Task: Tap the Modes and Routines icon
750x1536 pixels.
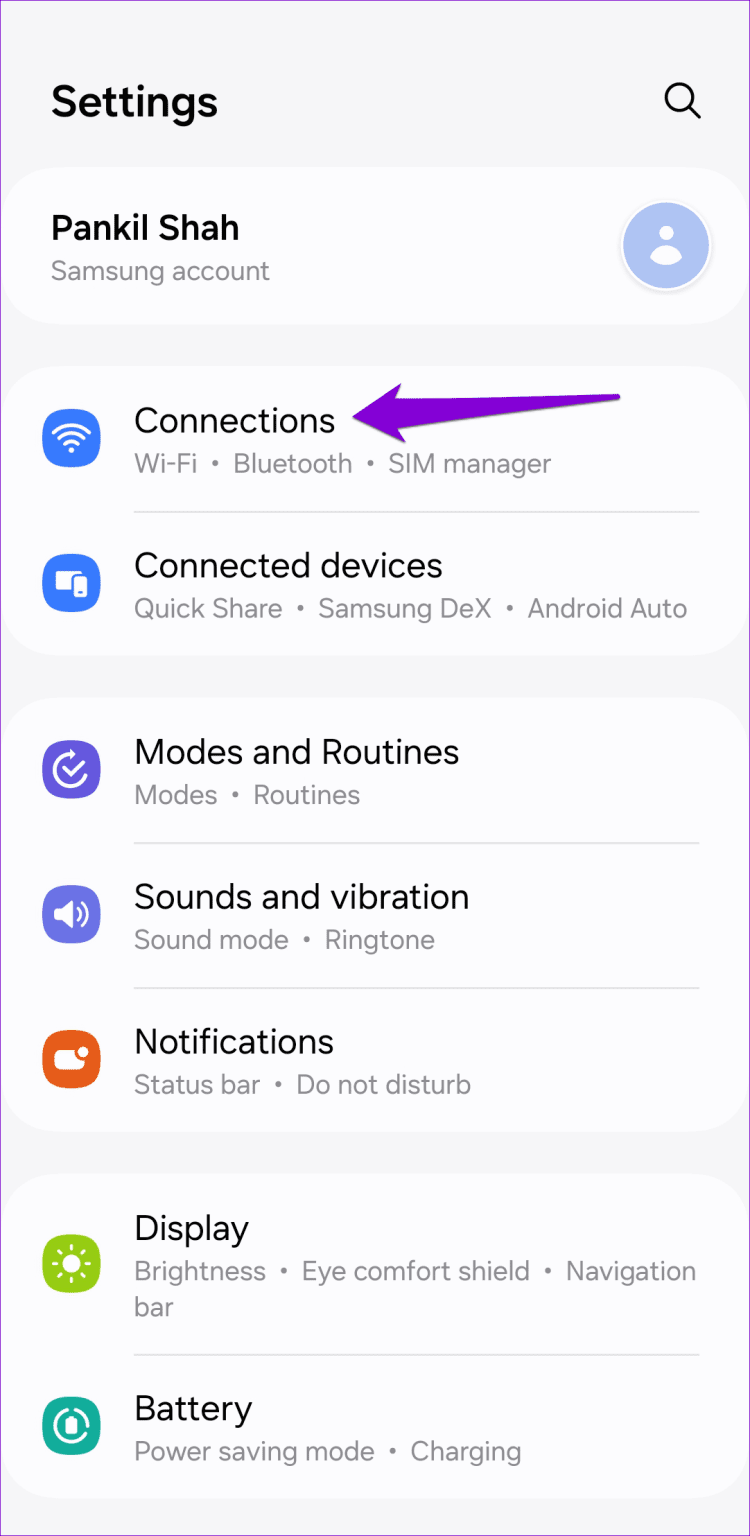Action: click(71, 769)
